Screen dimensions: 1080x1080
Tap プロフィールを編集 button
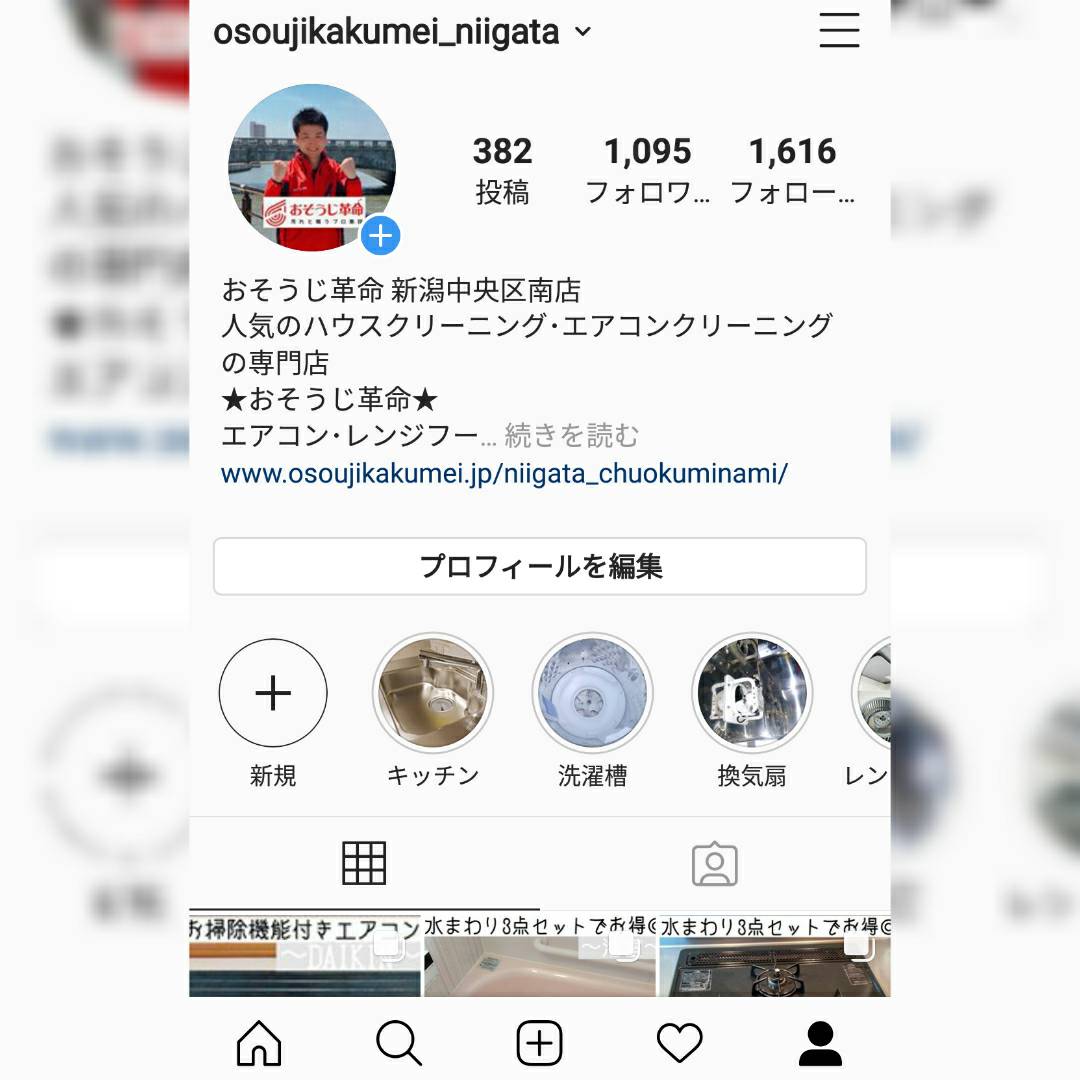tap(539, 566)
